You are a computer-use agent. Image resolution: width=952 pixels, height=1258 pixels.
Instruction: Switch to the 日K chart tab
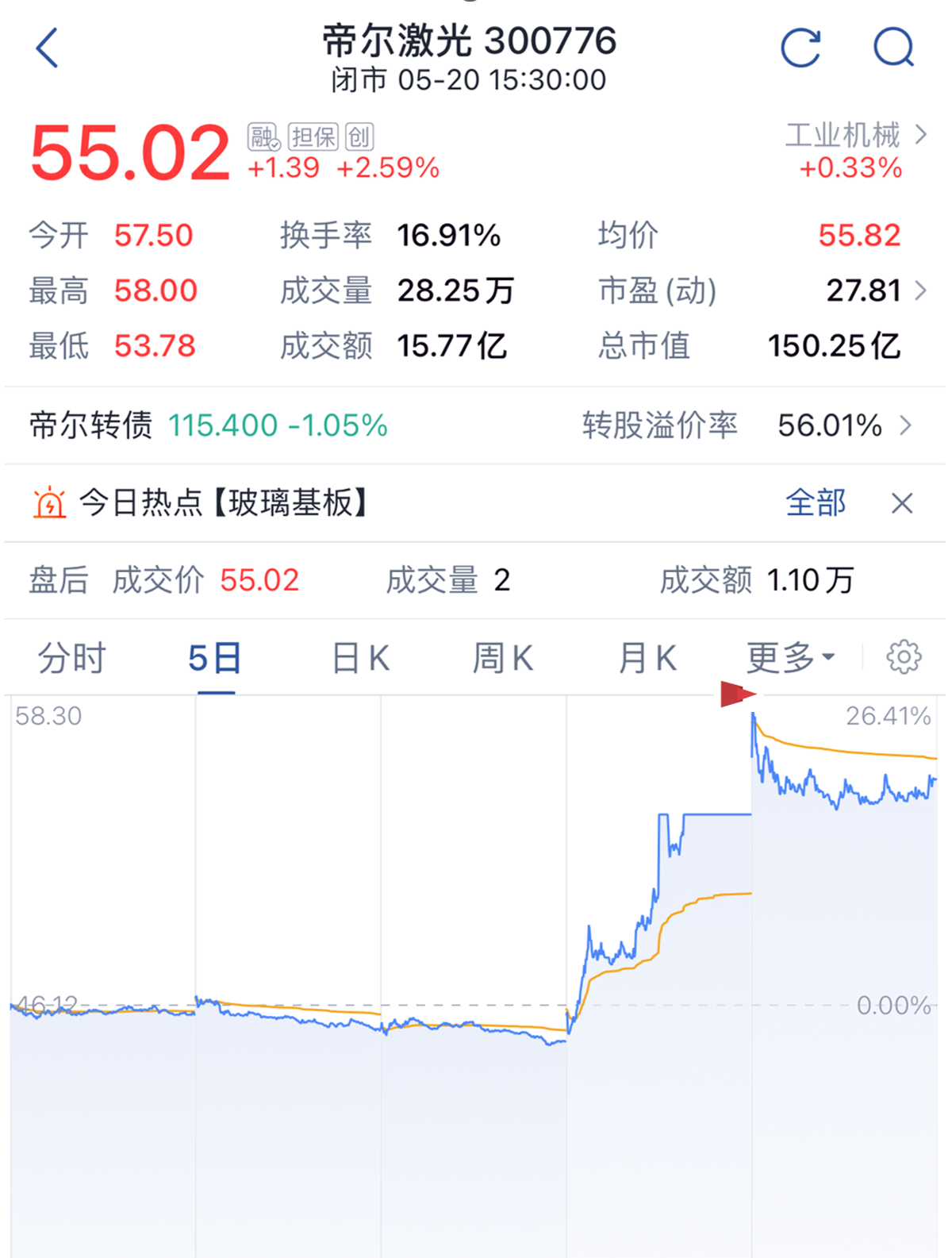[x=360, y=659]
